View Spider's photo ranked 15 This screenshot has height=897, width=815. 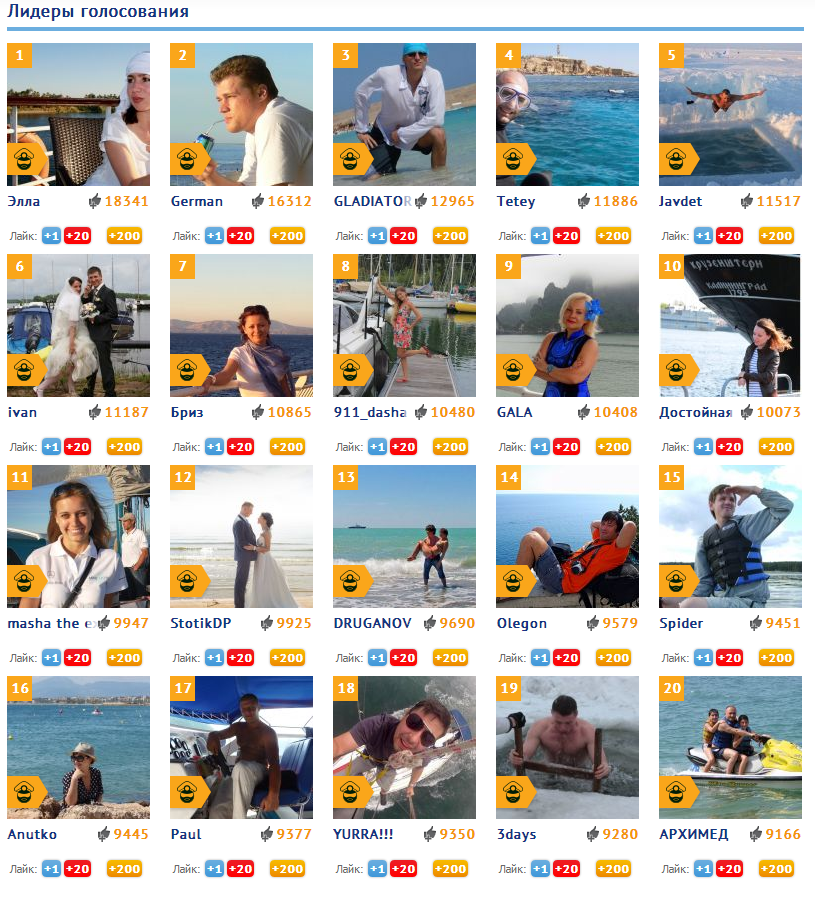coord(730,536)
